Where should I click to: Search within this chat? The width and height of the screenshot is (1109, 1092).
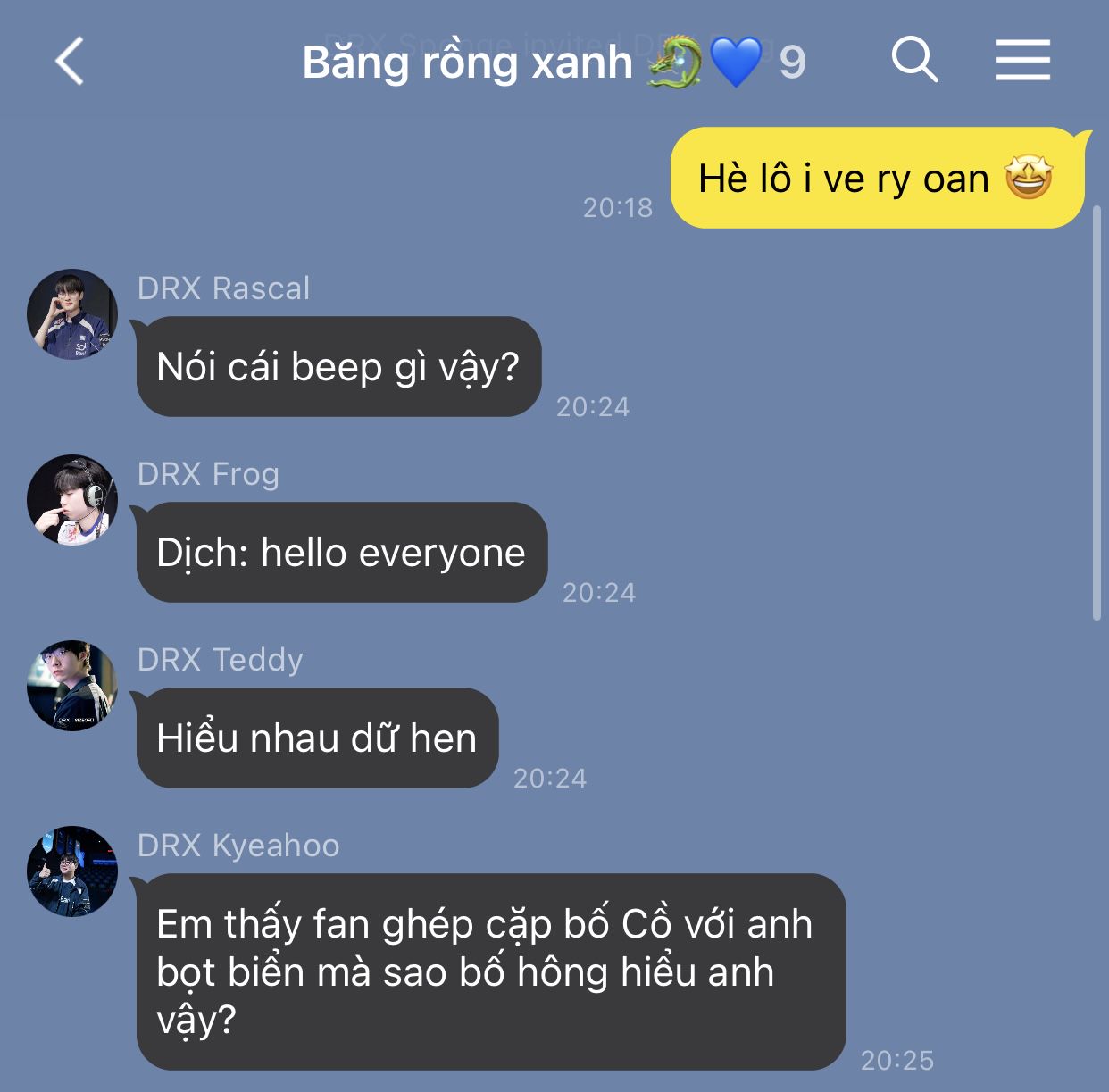click(x=914, y=61)
